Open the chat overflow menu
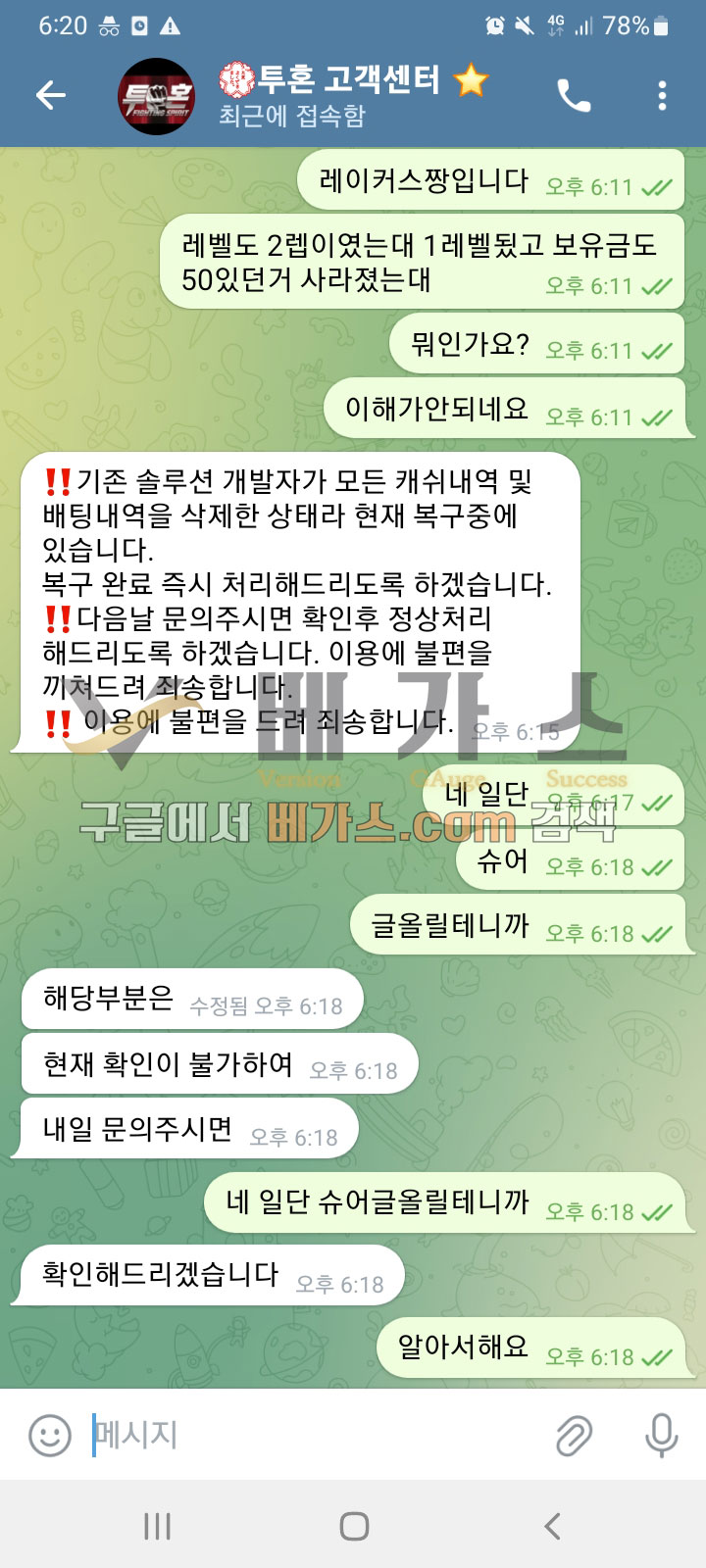 [x=662, y=95]
